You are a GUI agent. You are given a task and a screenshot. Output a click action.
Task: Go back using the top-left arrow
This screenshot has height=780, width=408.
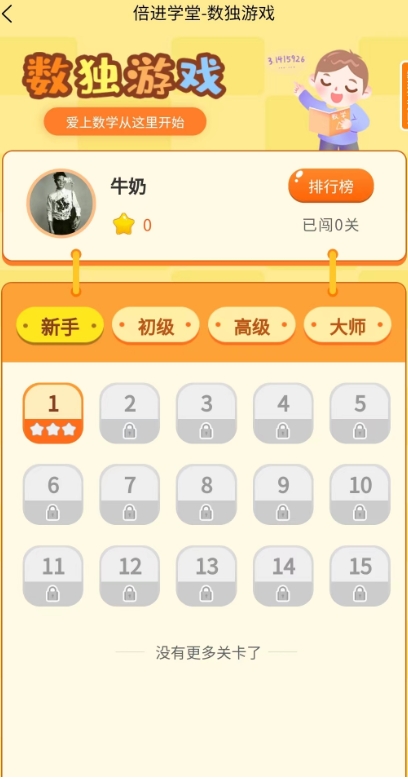7,14
